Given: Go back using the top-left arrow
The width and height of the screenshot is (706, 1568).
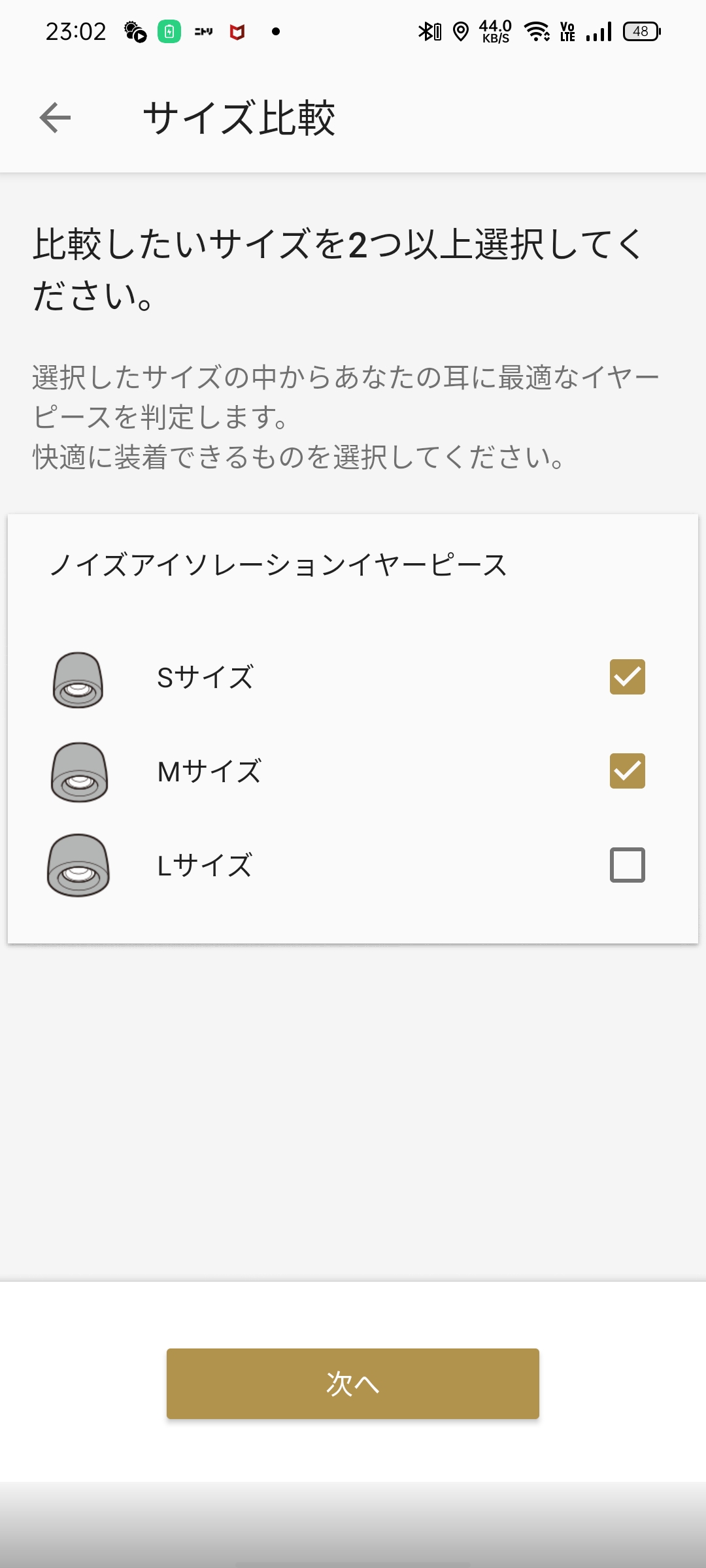Looking at the screenshot, I should (55, 118).
